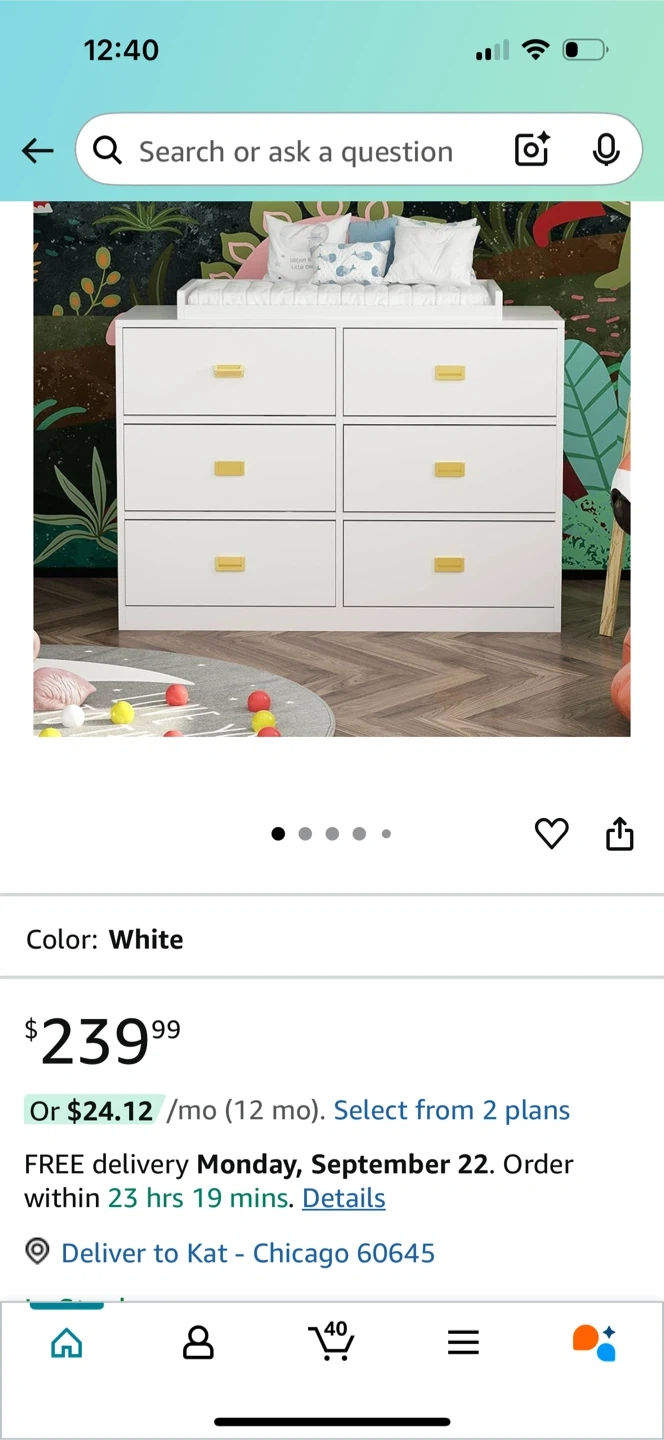664x1440 pixels.
Task: Go back using the arrow icon
Action: 38,151
